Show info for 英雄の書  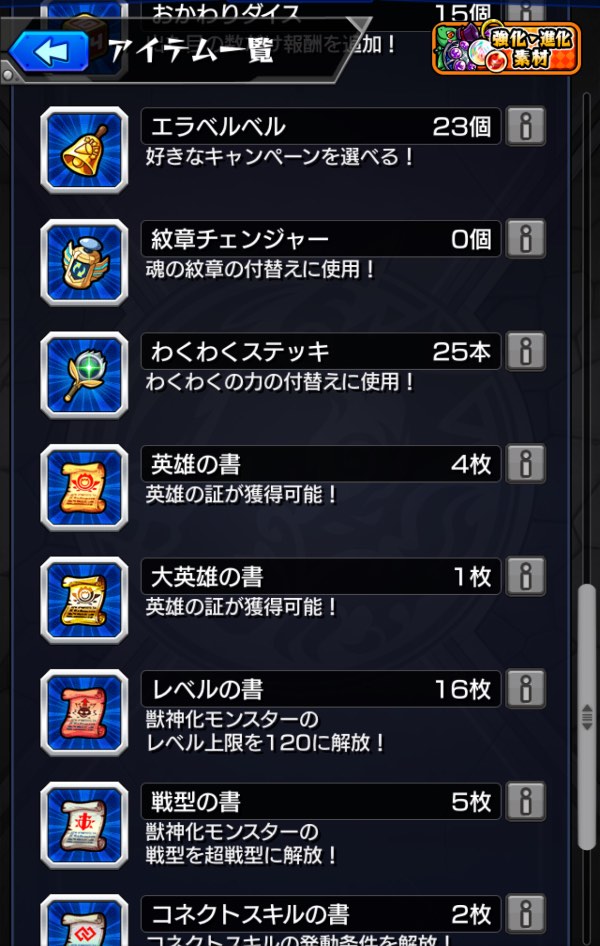(x=526, y=465)
